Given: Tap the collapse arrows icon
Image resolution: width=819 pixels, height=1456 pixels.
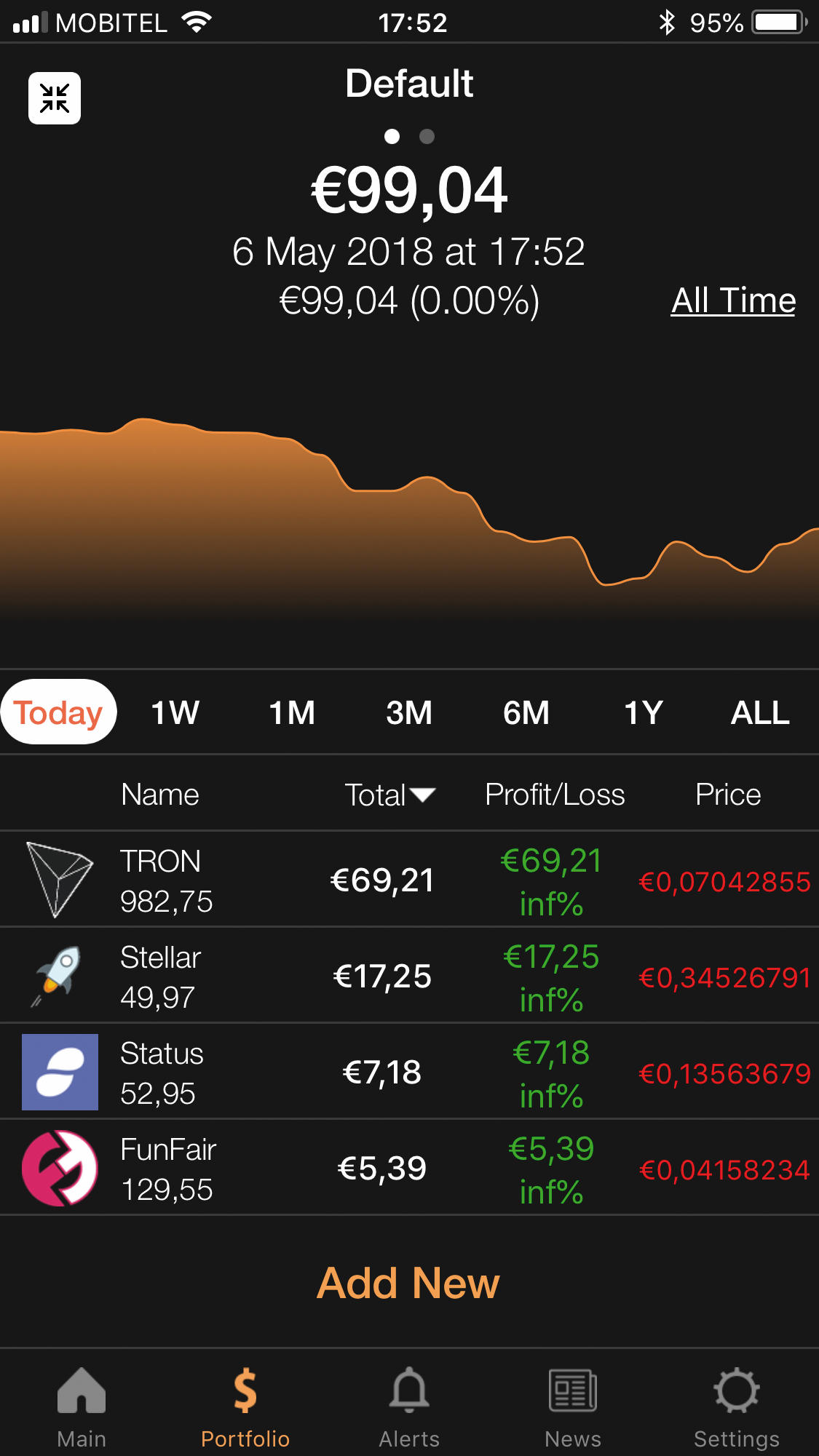Looking at the screenshot, I should [x=55, y=98].
